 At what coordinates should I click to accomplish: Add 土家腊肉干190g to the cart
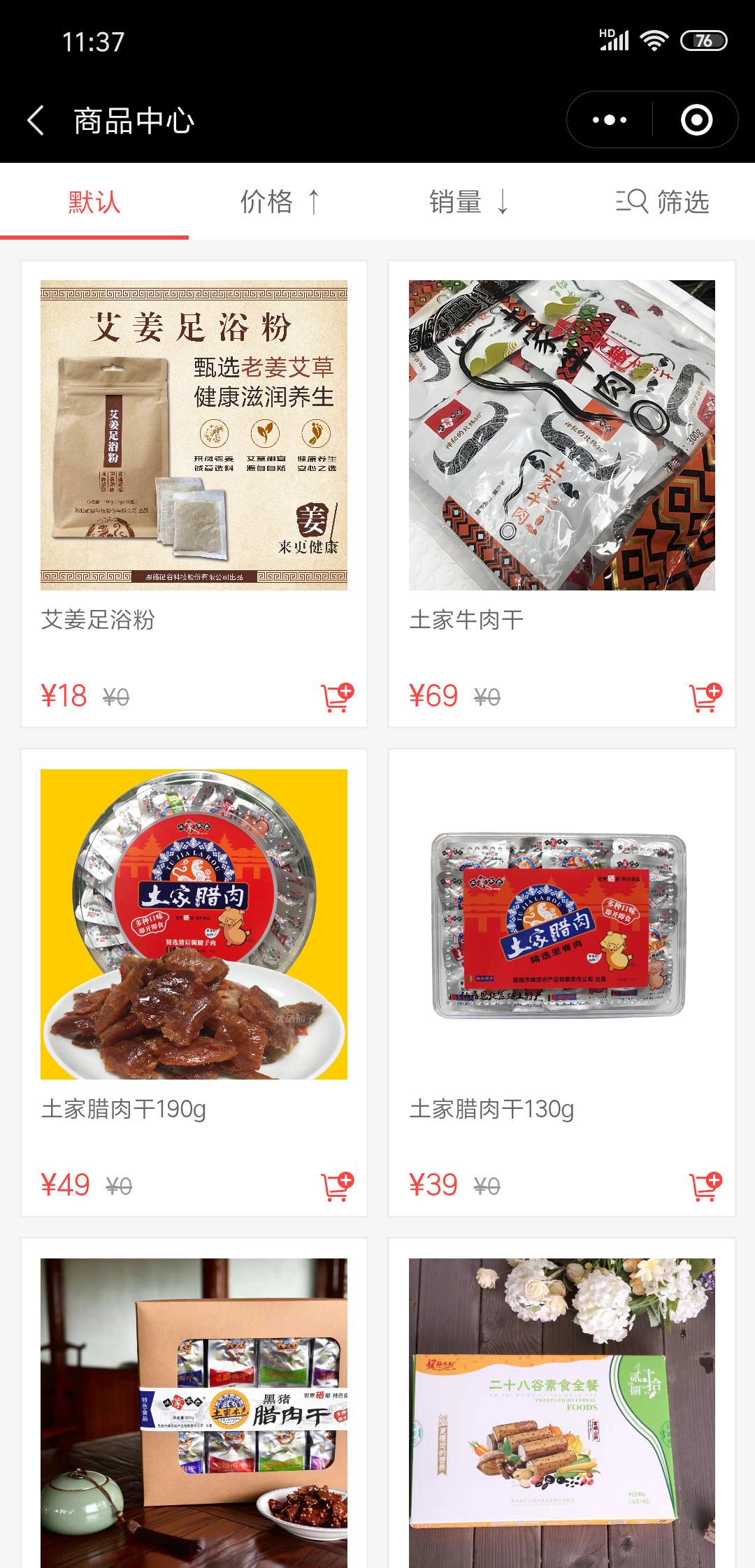tap(337, 1186)
